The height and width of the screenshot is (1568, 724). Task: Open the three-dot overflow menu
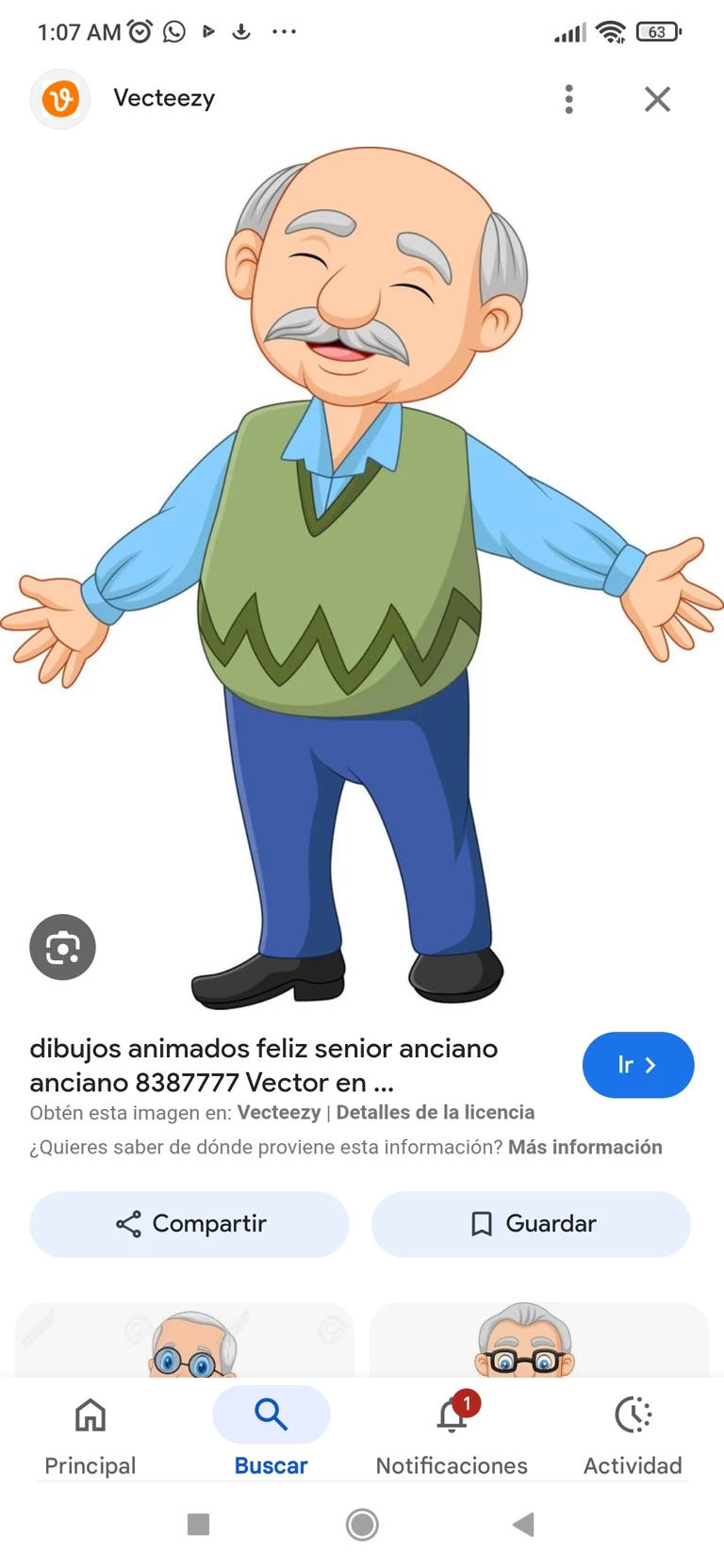568,99
